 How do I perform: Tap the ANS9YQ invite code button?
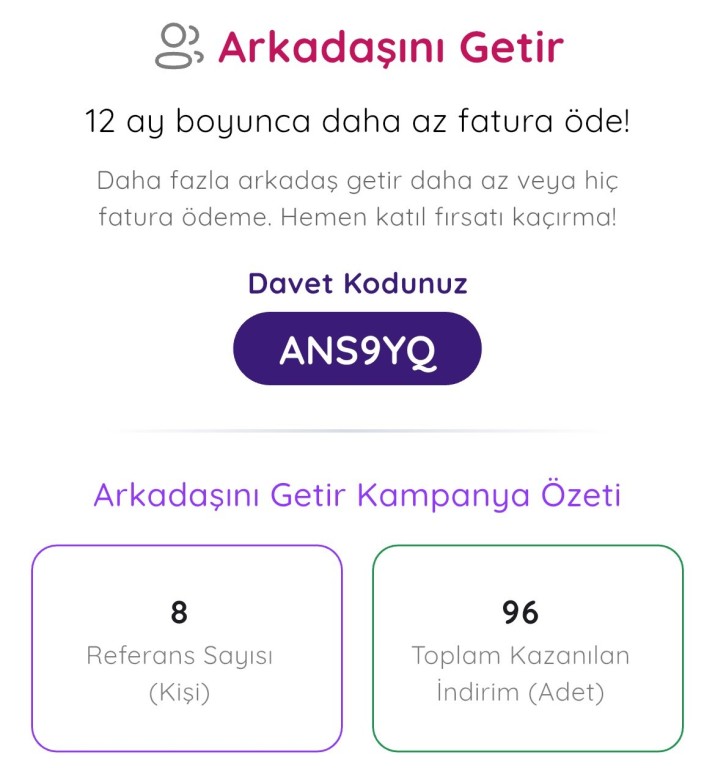(357, 349)
